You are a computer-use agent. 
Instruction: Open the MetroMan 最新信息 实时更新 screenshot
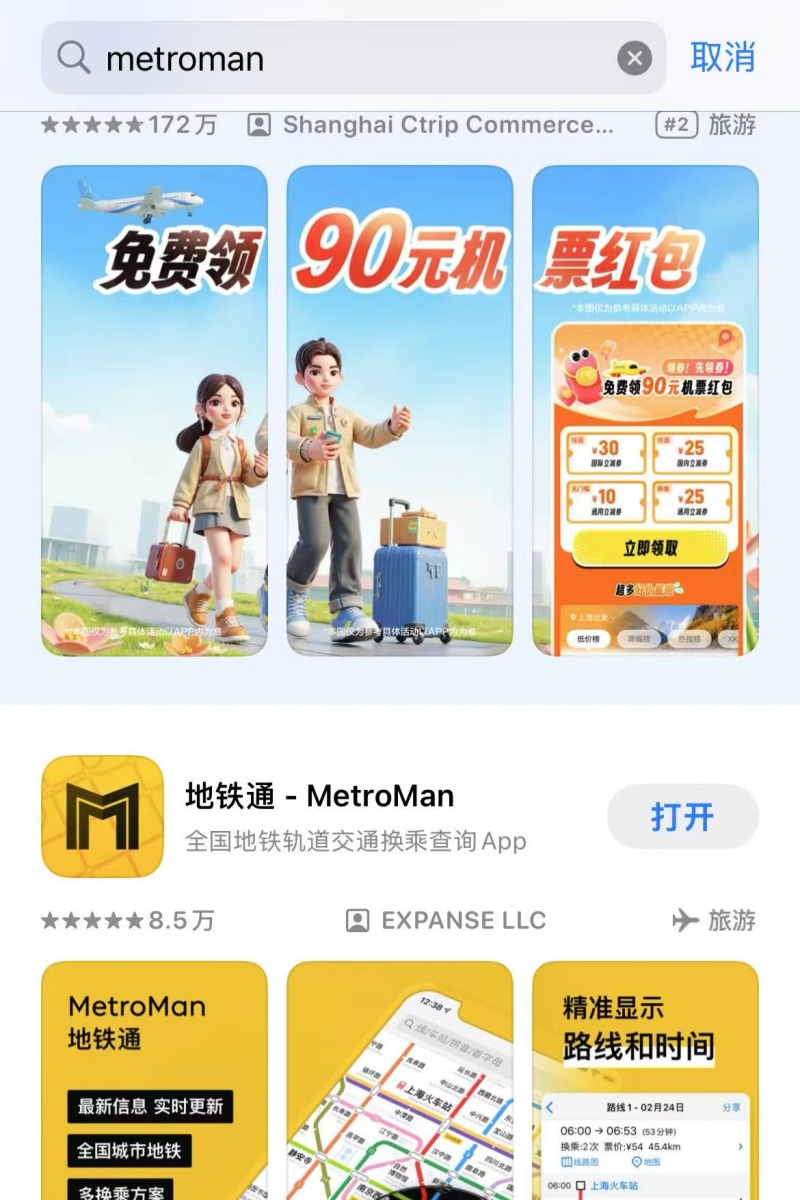coord(154,1080)
